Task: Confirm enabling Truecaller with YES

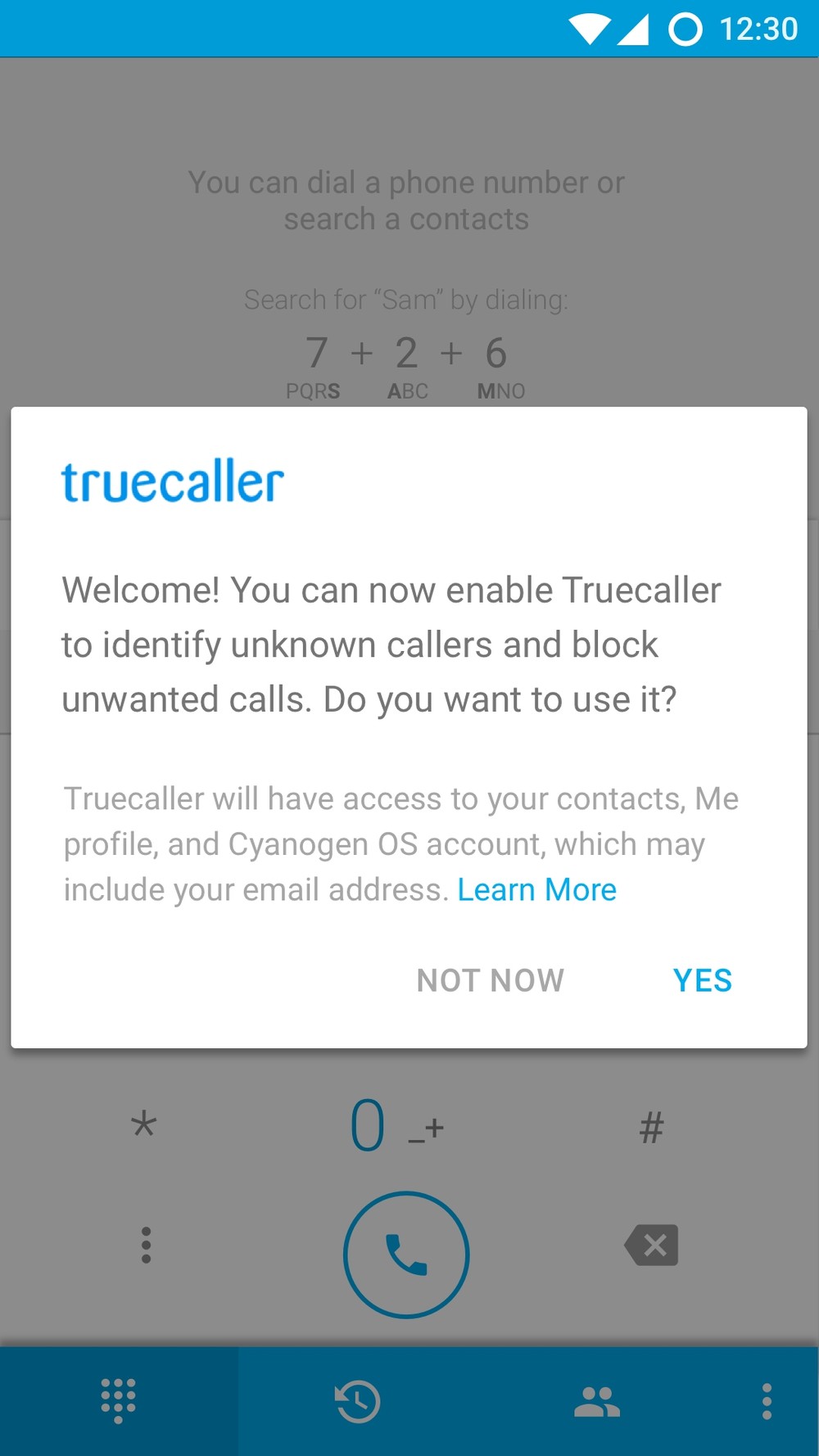Action: (x=702, y=980)
